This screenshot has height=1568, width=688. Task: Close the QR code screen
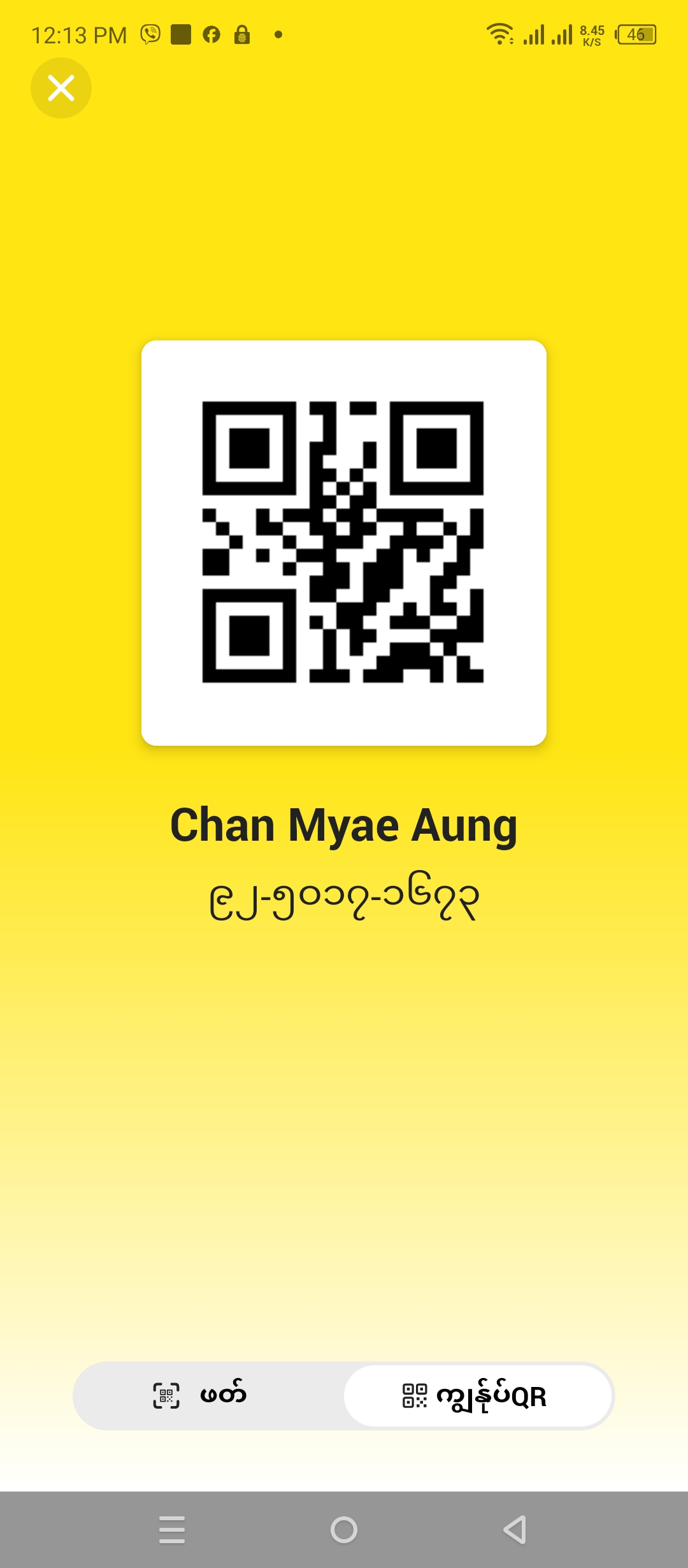(61, 88)
